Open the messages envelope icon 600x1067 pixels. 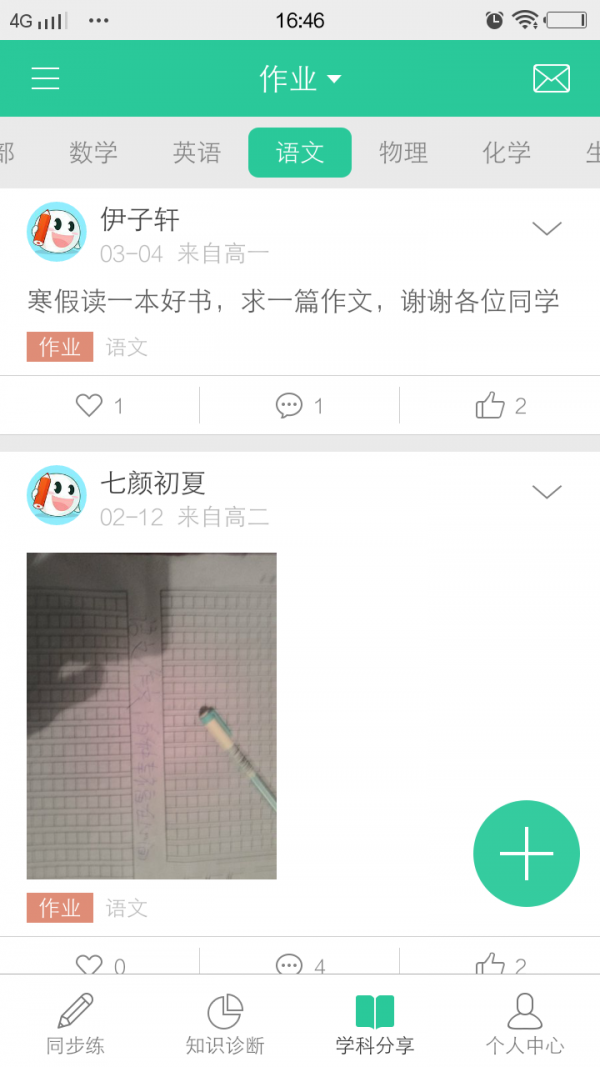[551, 79]
